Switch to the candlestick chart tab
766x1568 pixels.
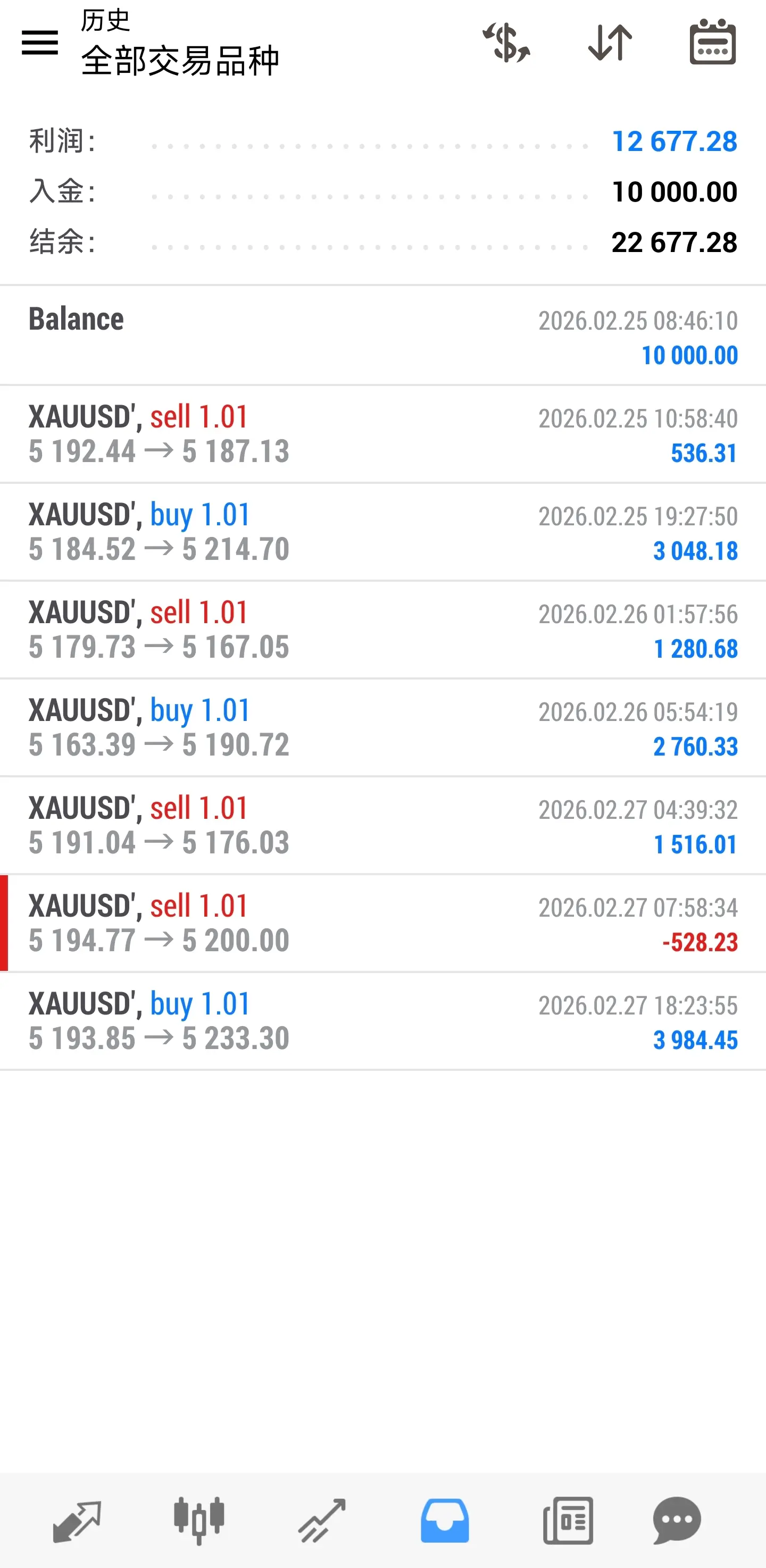click(x=199, y=1521)
